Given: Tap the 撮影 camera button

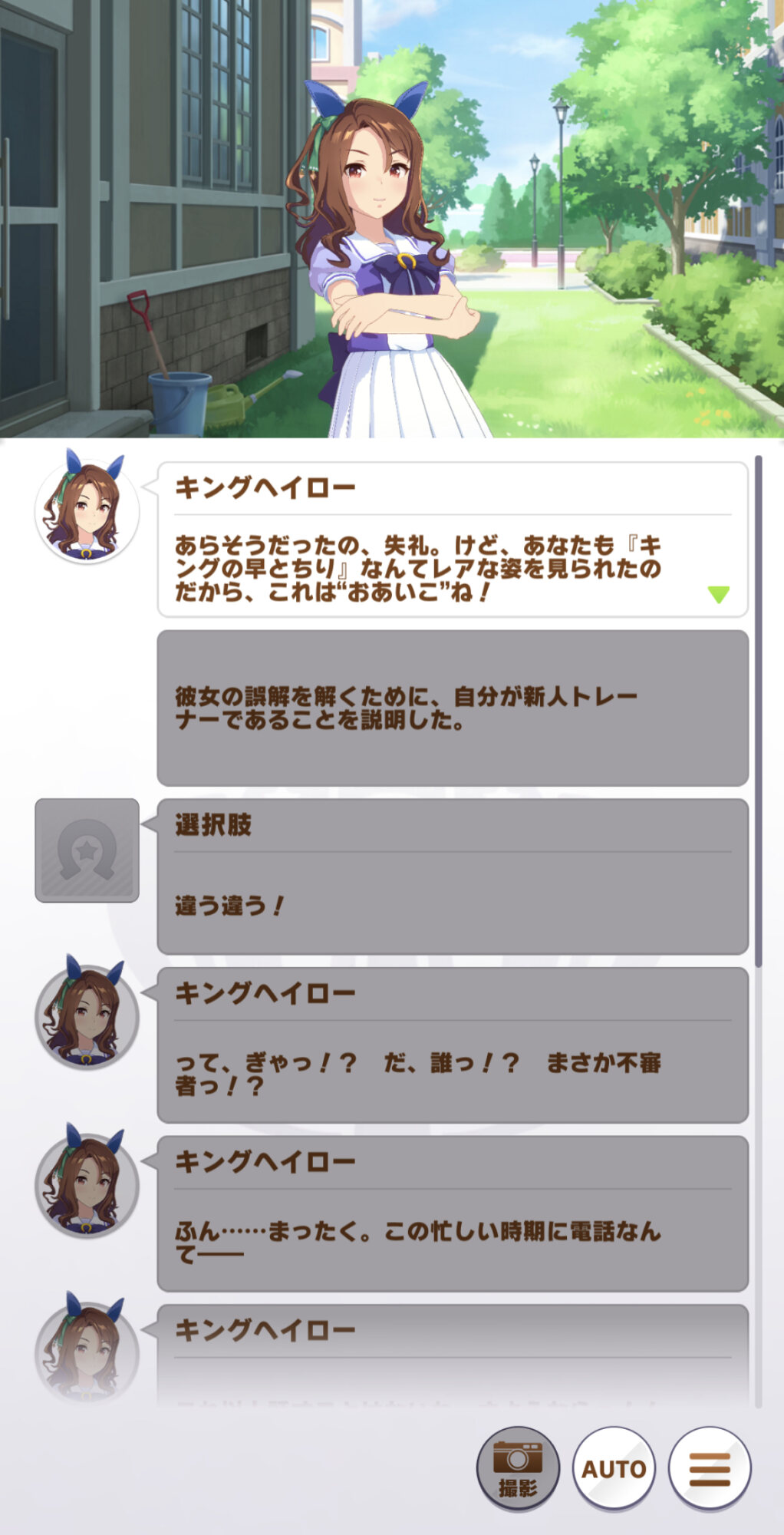Looking at the screenshot, I should coord(518,1468).
